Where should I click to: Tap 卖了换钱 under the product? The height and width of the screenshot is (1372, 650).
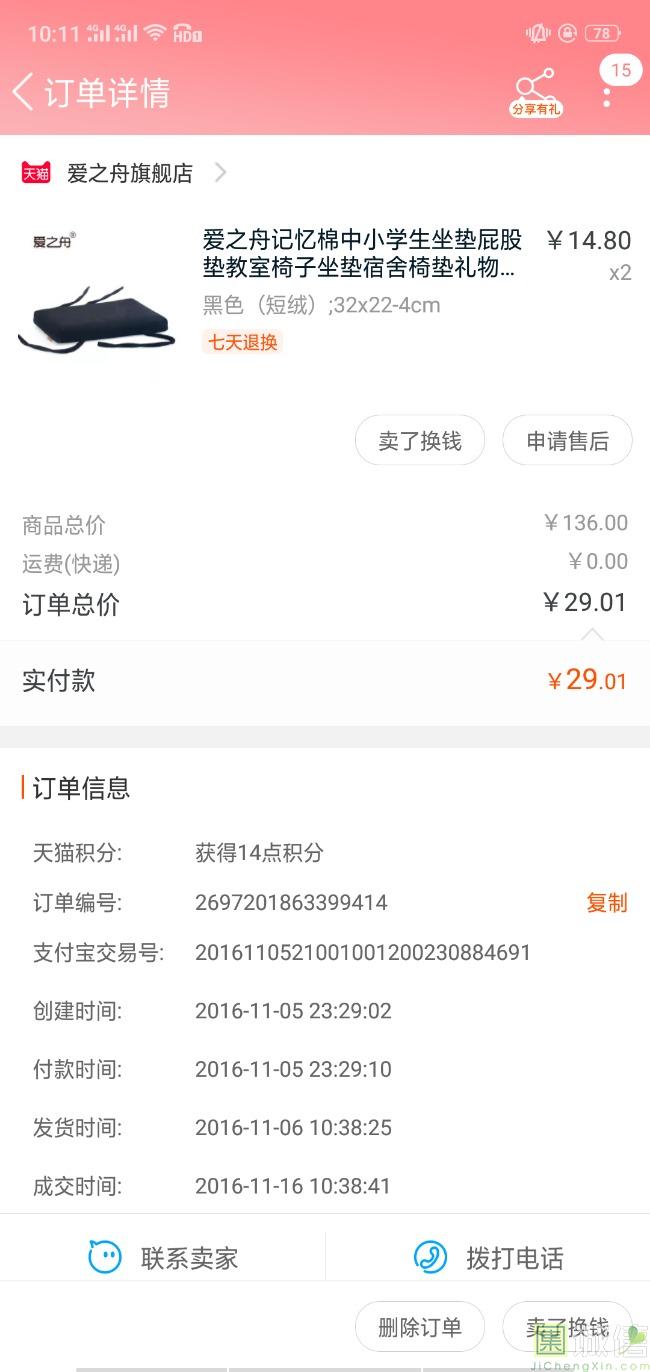tap(420, 441)
